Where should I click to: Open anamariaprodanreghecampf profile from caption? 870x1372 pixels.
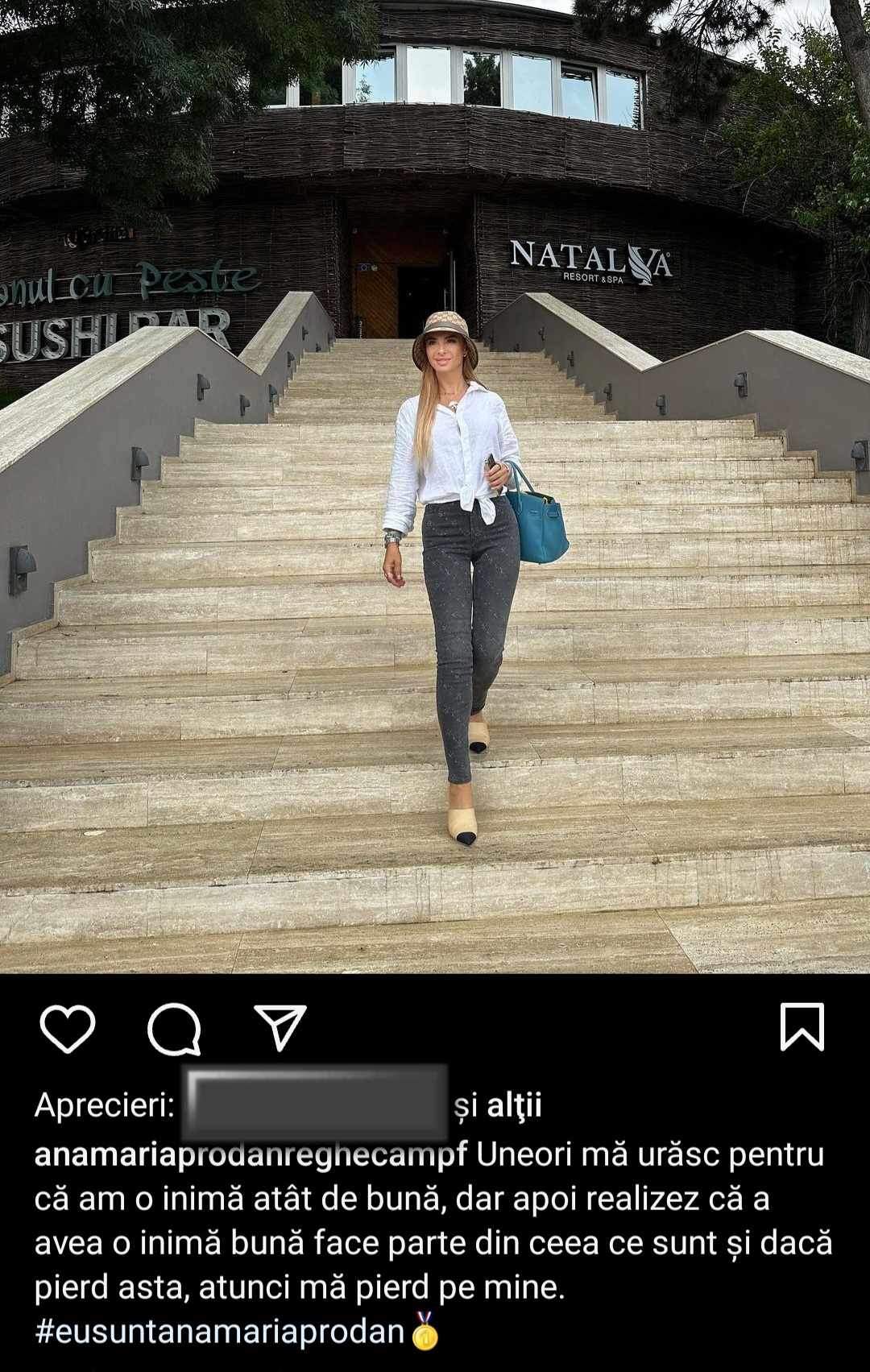pos(251,1154)
